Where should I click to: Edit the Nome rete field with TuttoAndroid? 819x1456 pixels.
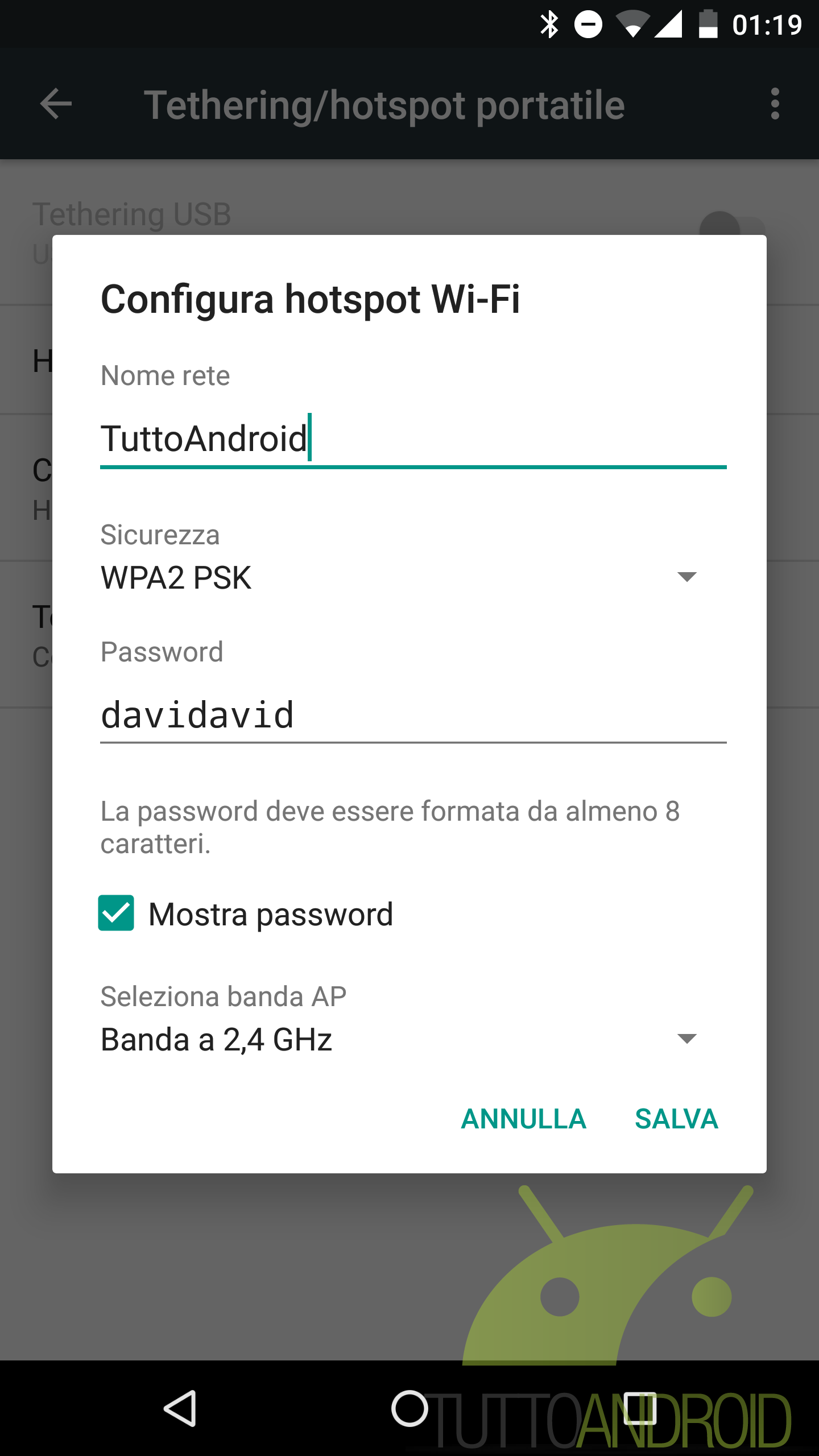click(413, 439)
